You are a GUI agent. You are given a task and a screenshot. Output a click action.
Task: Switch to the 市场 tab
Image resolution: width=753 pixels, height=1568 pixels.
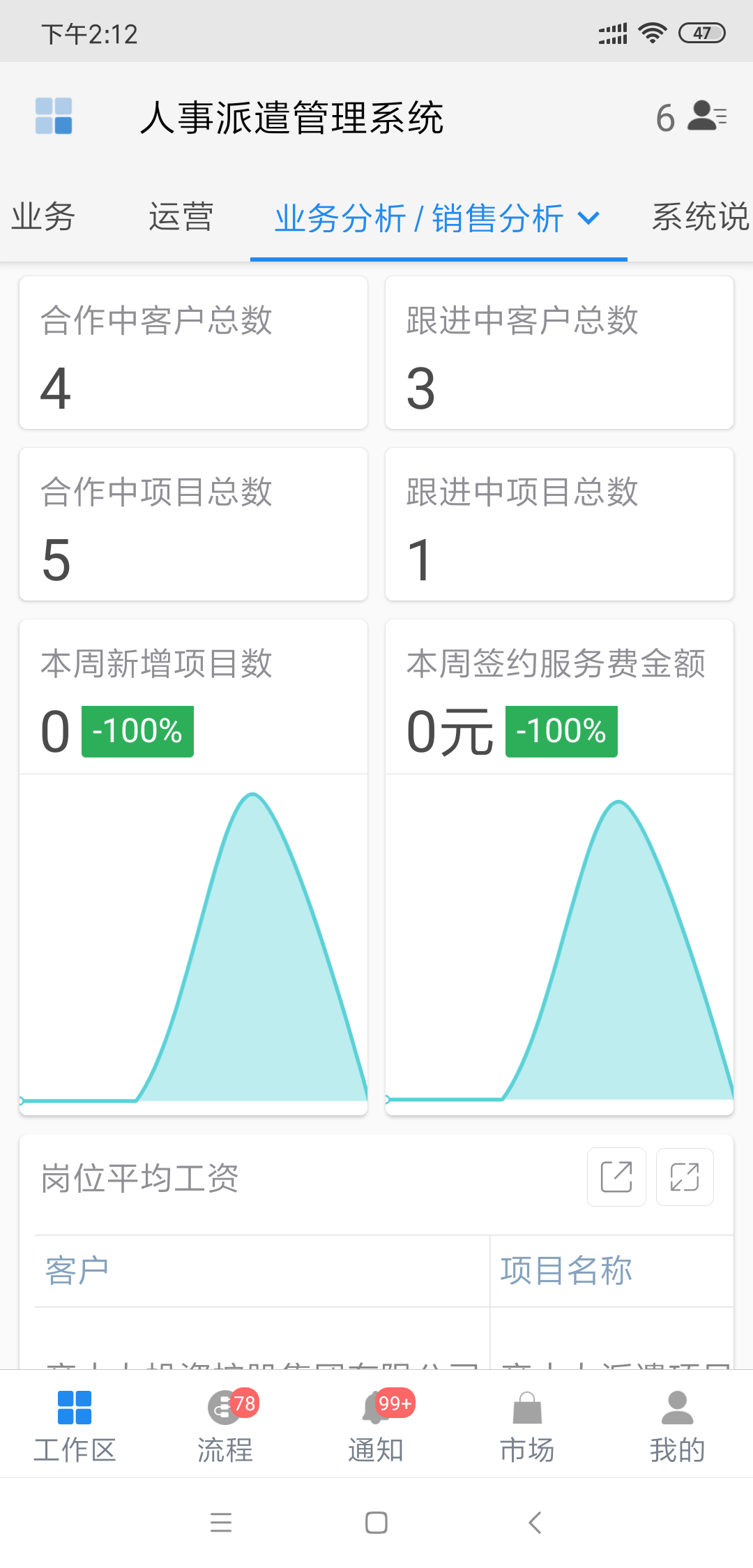527,1425
